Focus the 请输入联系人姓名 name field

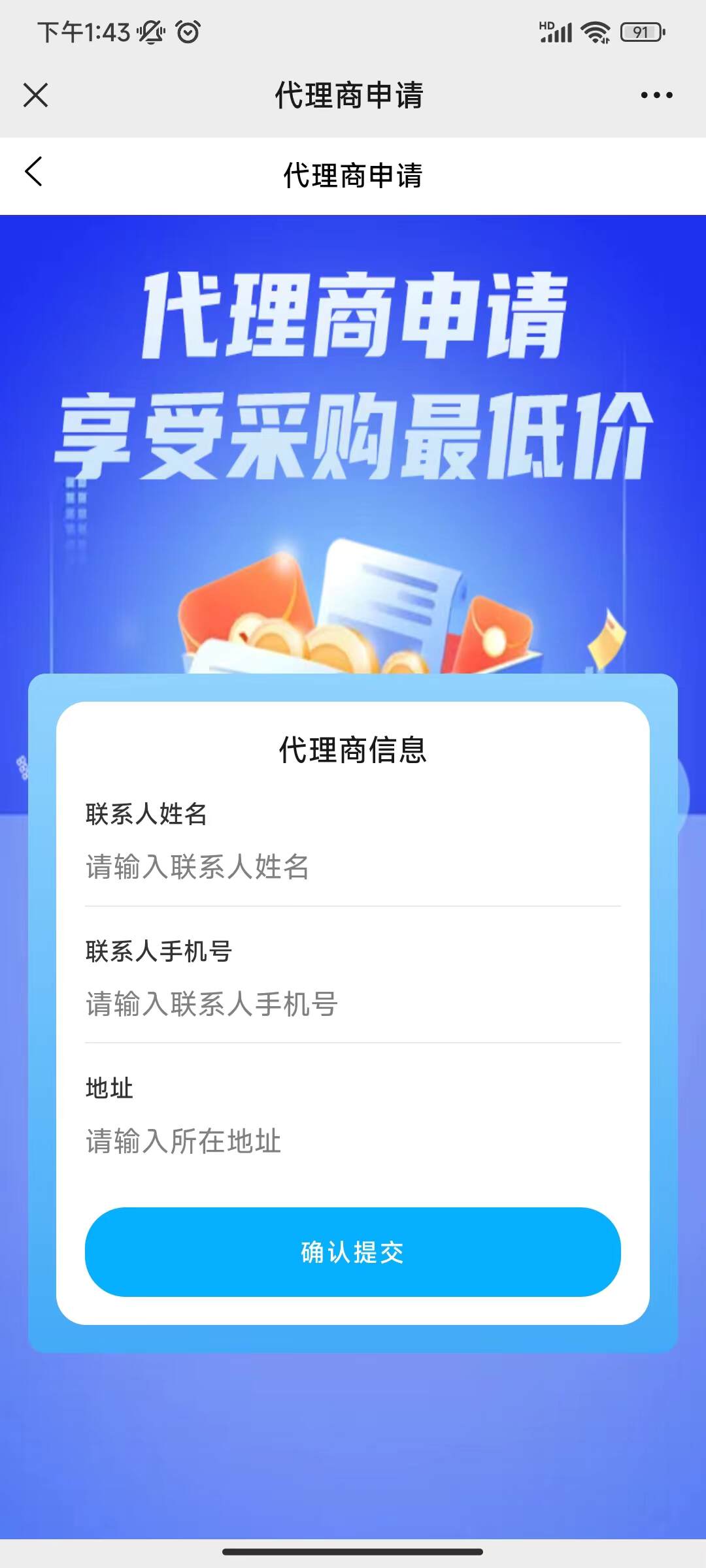tap(353, 867)
